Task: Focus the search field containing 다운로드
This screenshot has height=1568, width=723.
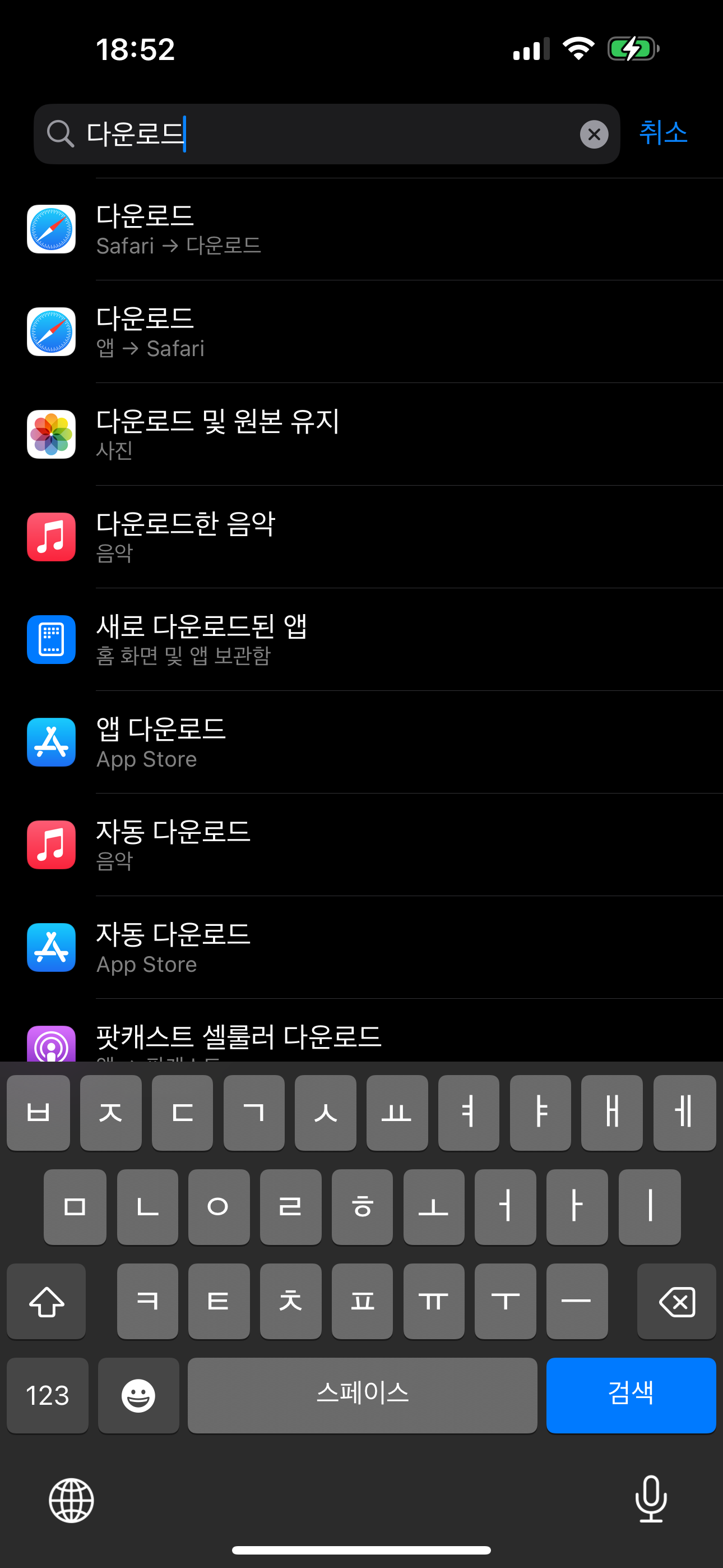Action: (x=317, y=134)
